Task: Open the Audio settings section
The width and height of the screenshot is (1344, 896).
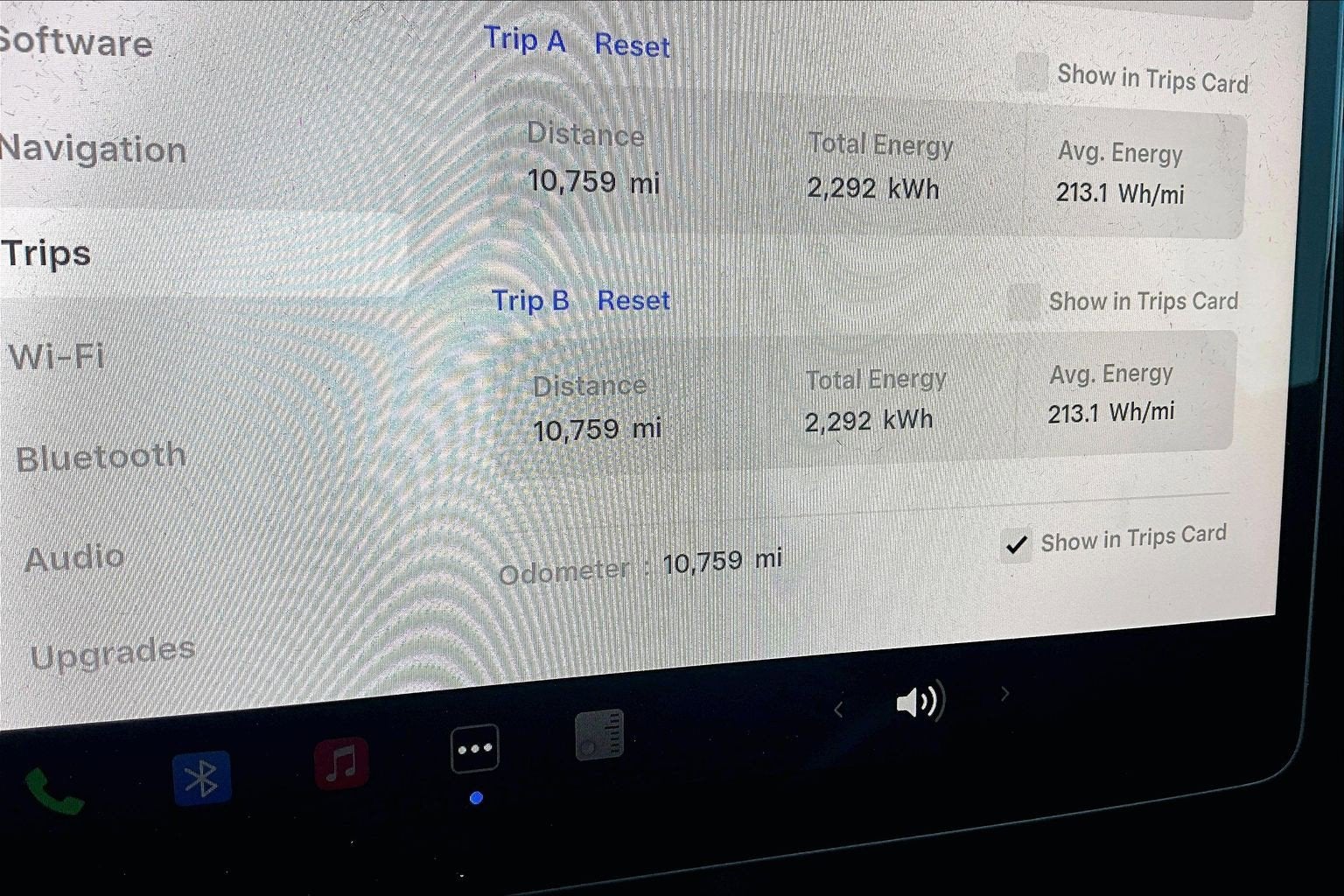Action: pos(74,558)
